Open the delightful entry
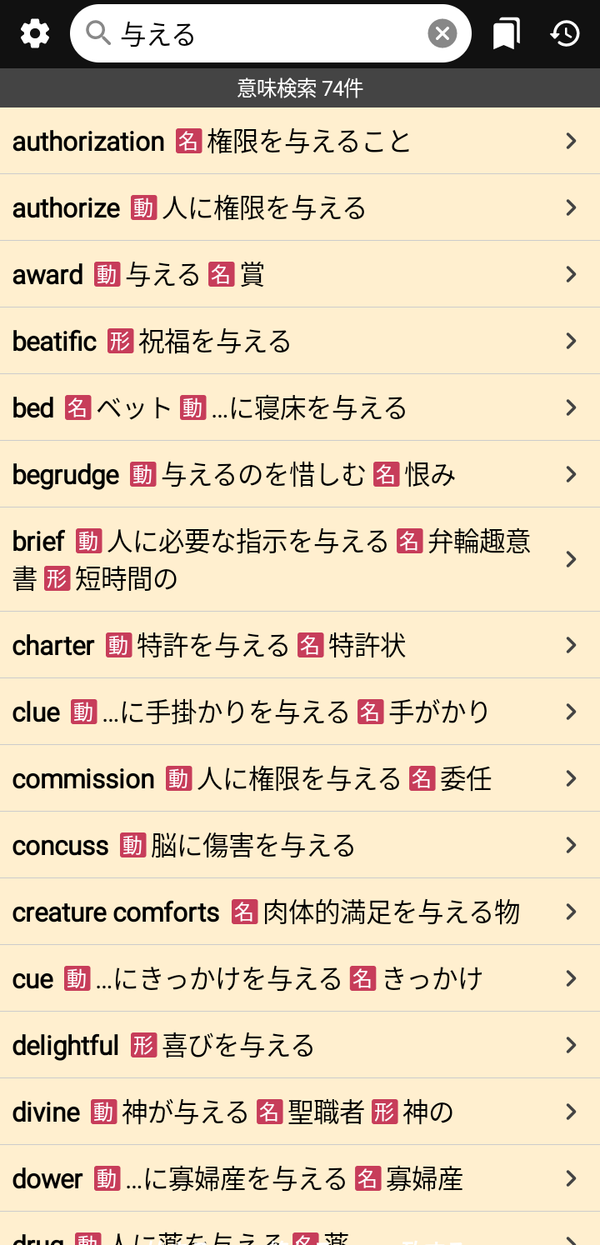Screen dimensions: 600x1245 [x=300, y=1045]
